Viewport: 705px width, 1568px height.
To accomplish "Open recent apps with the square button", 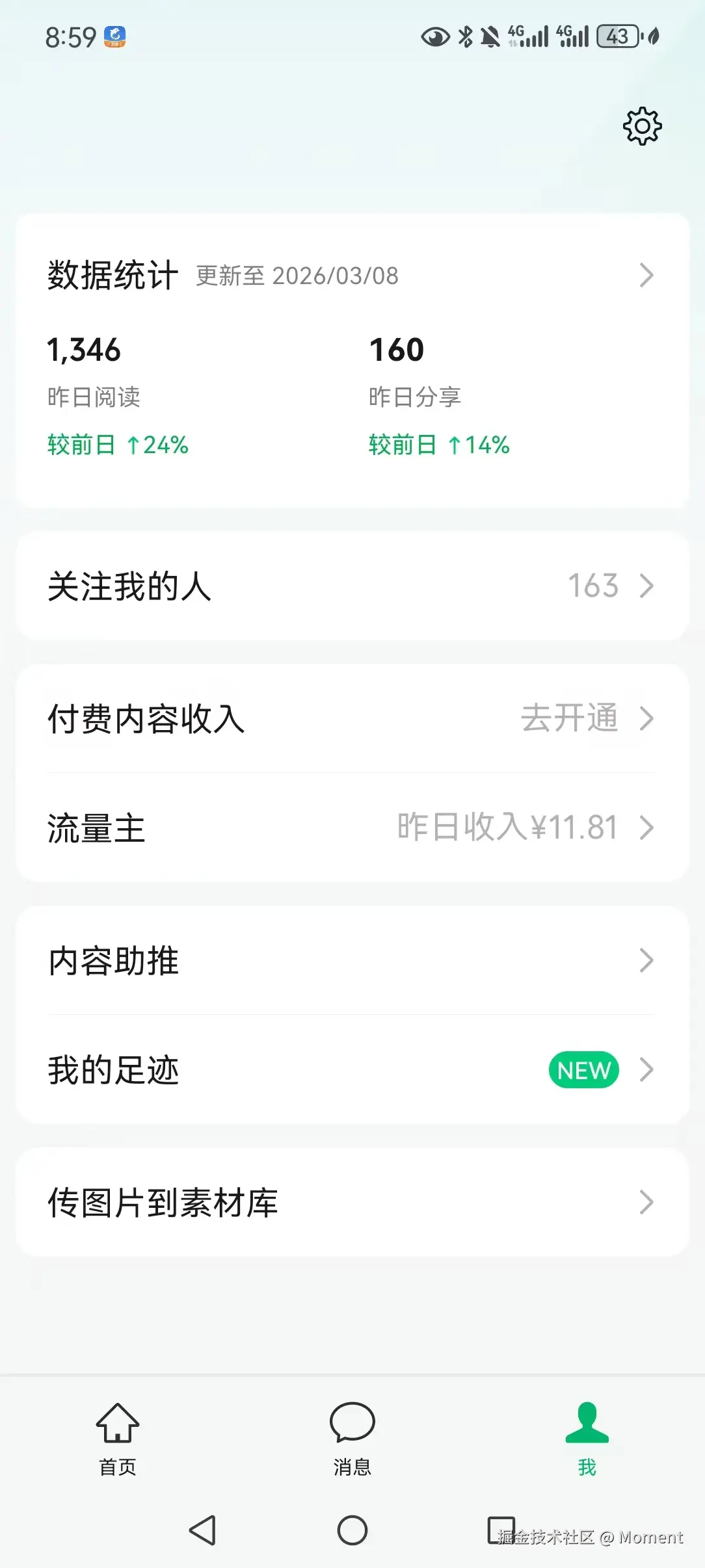I will pyautogui.click(x=499, y=1531).
